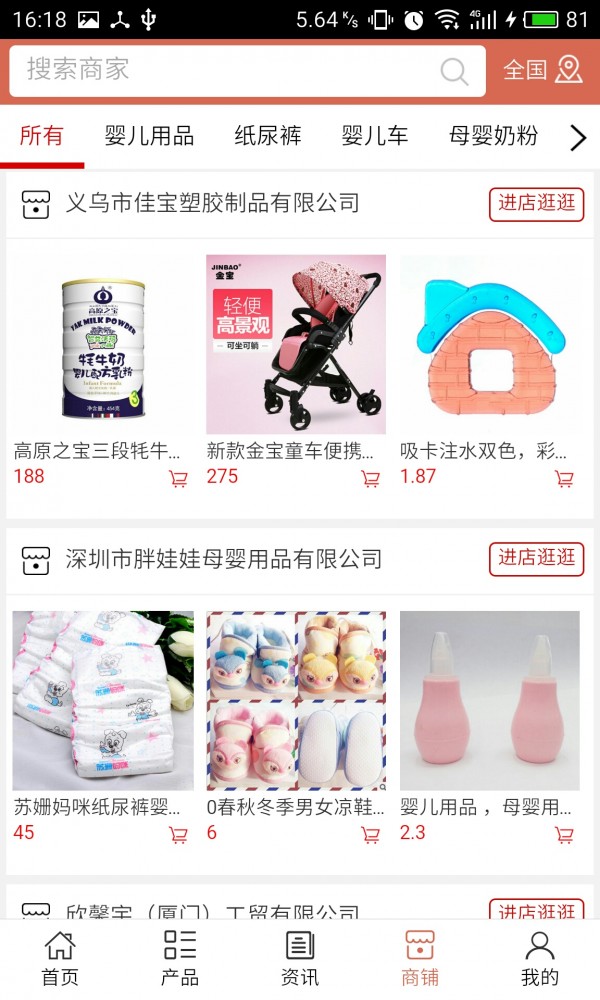Add the 2.3 婴儿用品 item to cart
Image resolution: width=600 pixels, height=1000 pixels.
[x=565, y=834]
